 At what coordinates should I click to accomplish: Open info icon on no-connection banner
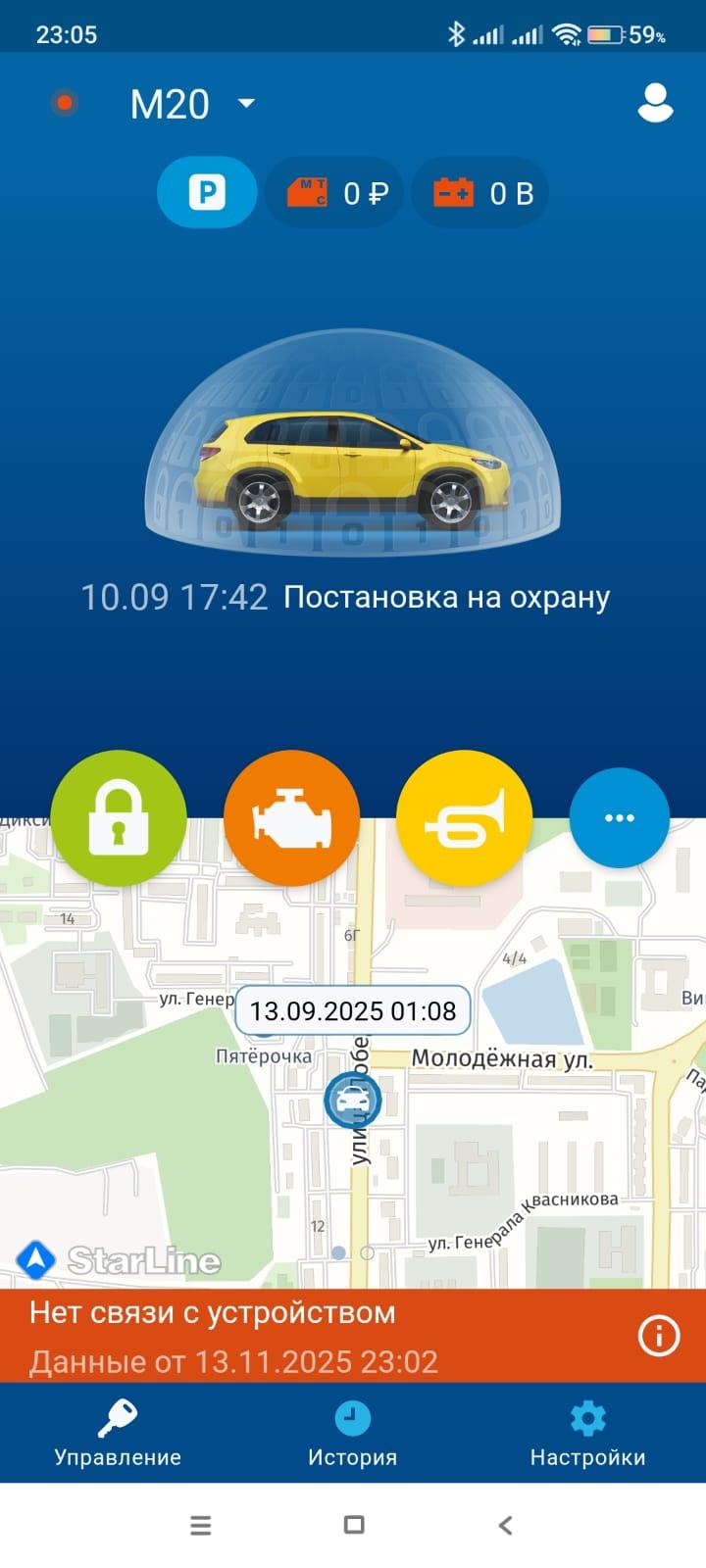658,1335
